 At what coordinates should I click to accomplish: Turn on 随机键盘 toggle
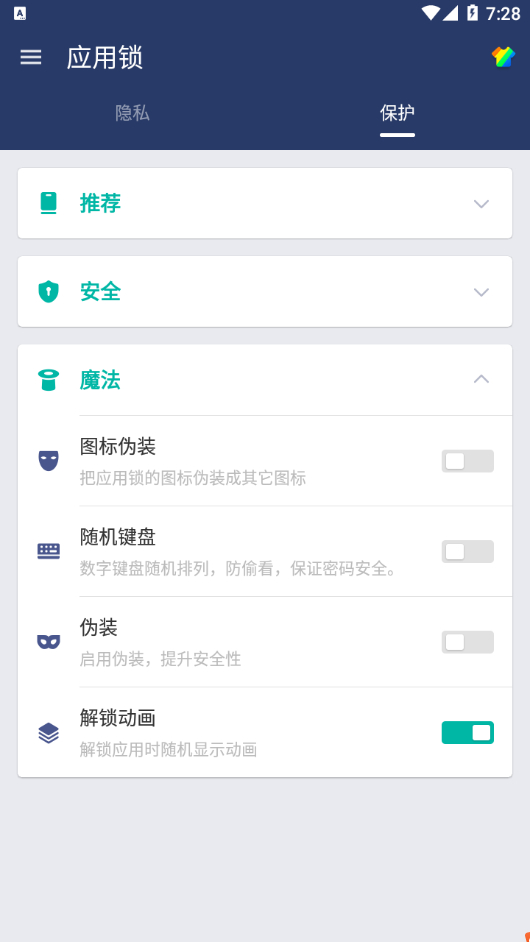(x=468, y=551)
